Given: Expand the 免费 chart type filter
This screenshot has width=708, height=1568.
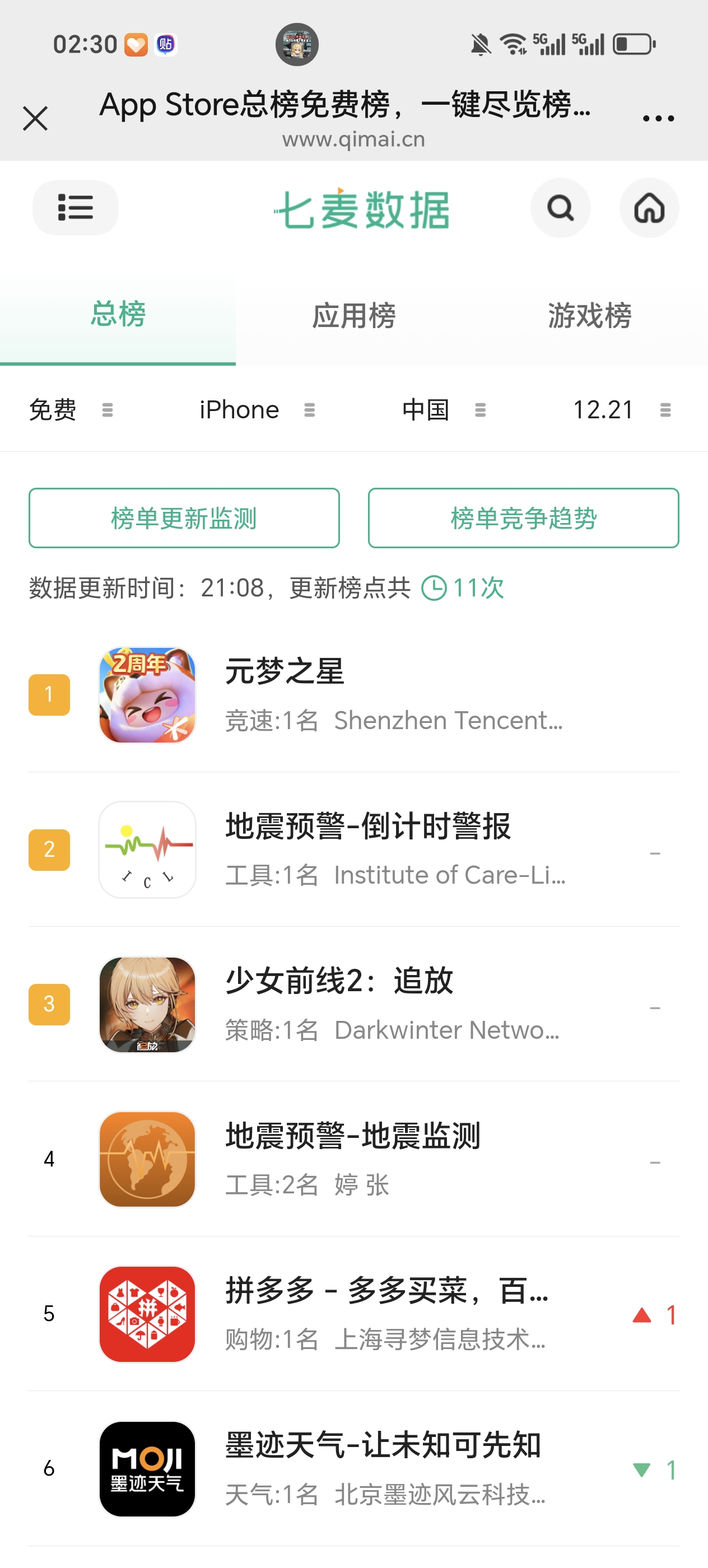Looking at the screenshot, I should (x=70, y=410).
